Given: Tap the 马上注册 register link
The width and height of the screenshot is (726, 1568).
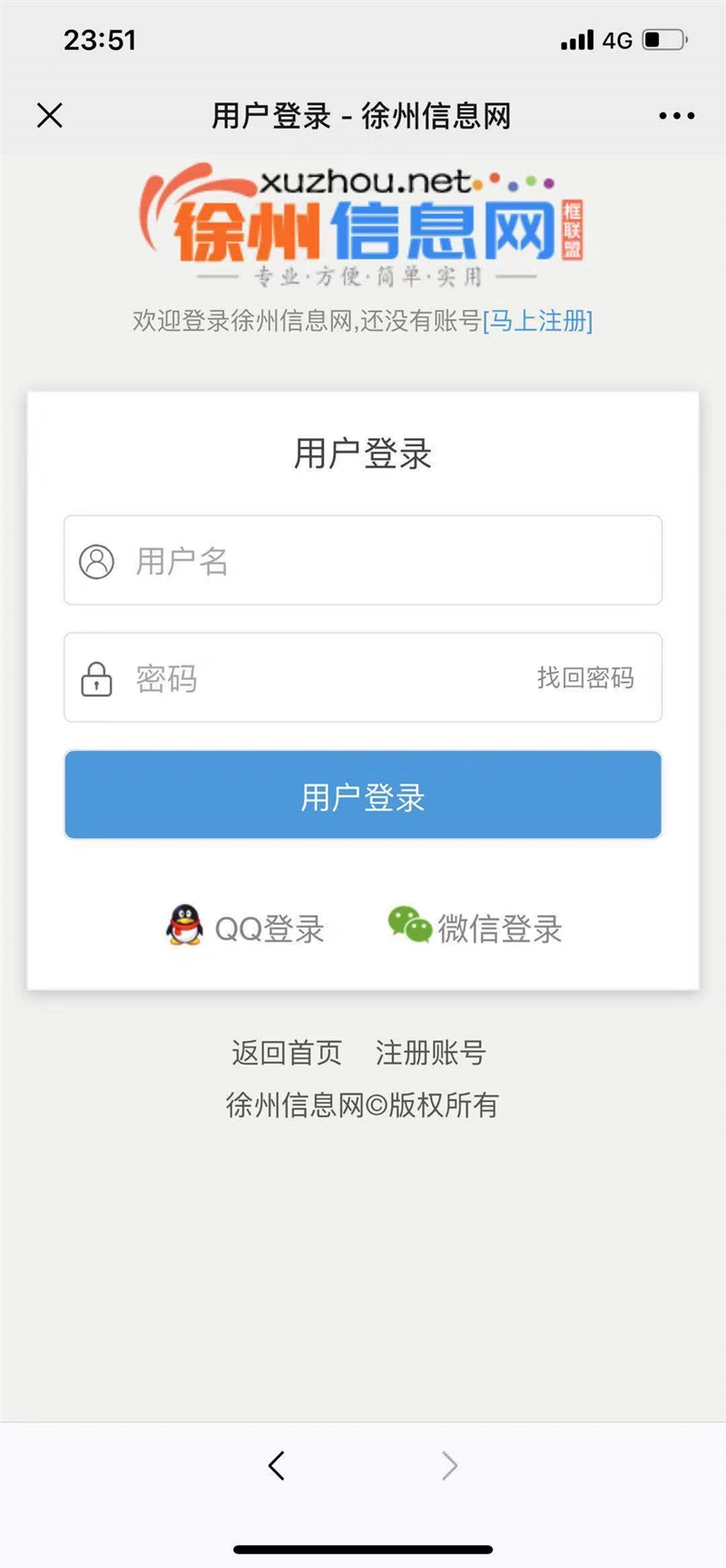Looking at the screenshot, I should coord(537,321).
